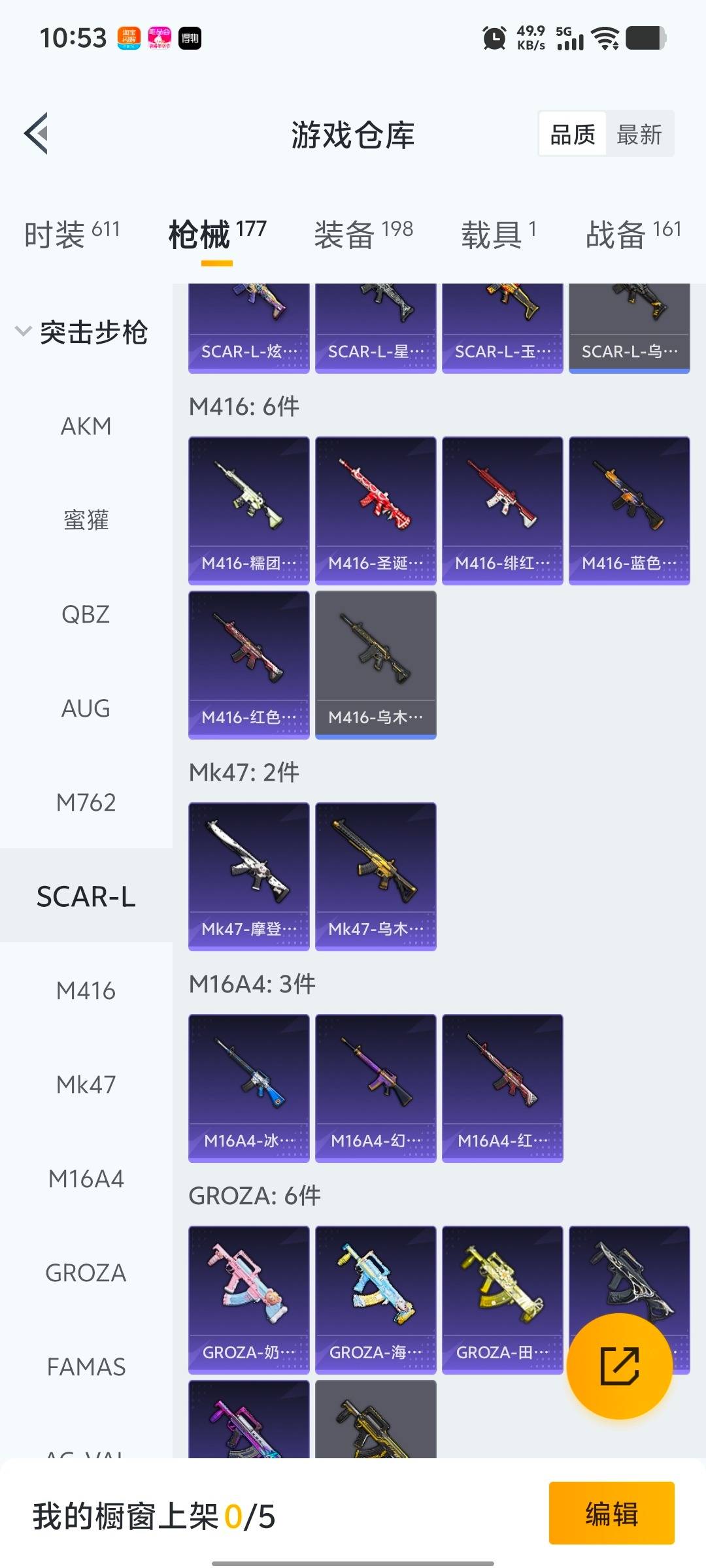This screenshot has height=1568, width=706.
Task: Go back using the top-left arrow
Action: [x=37, y=134]
